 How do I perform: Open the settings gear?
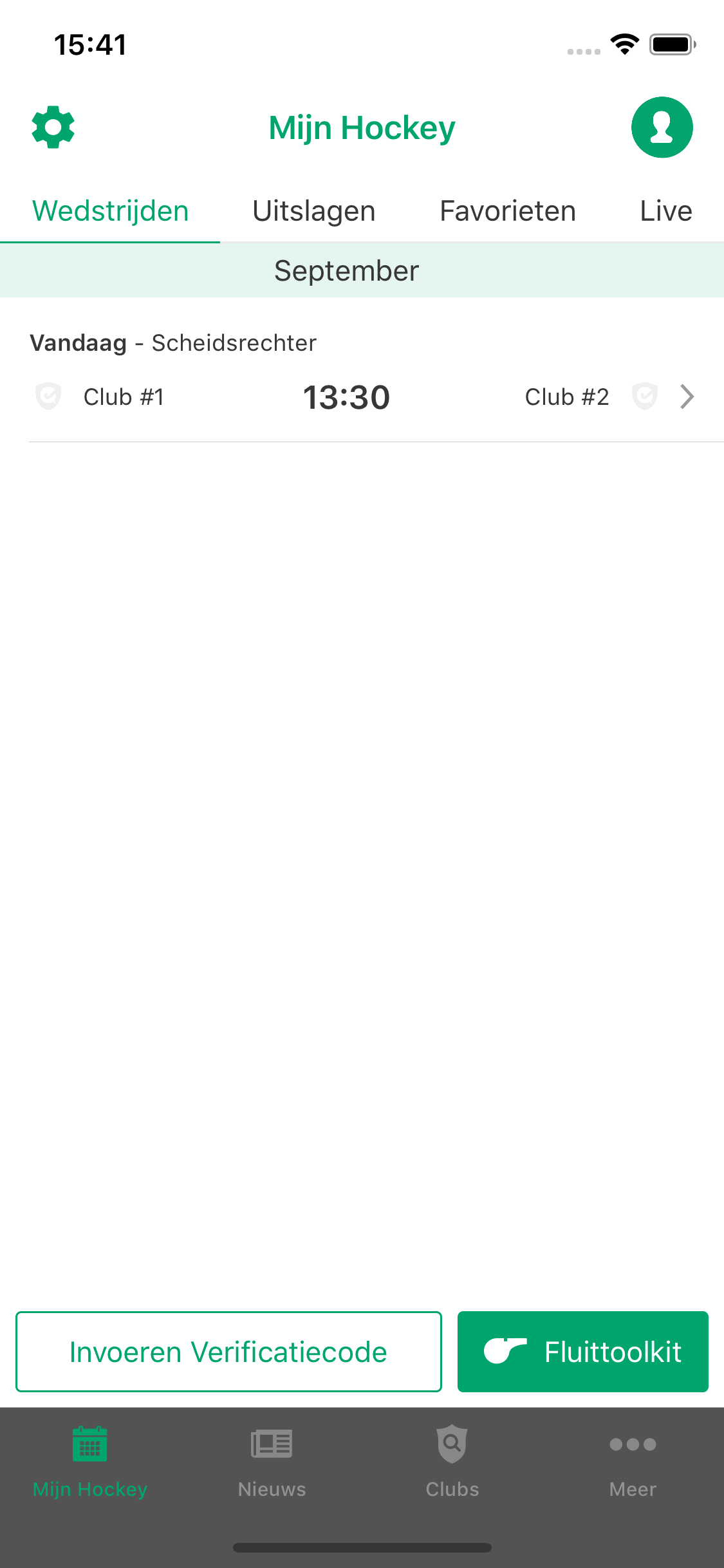tap(53, 127)
